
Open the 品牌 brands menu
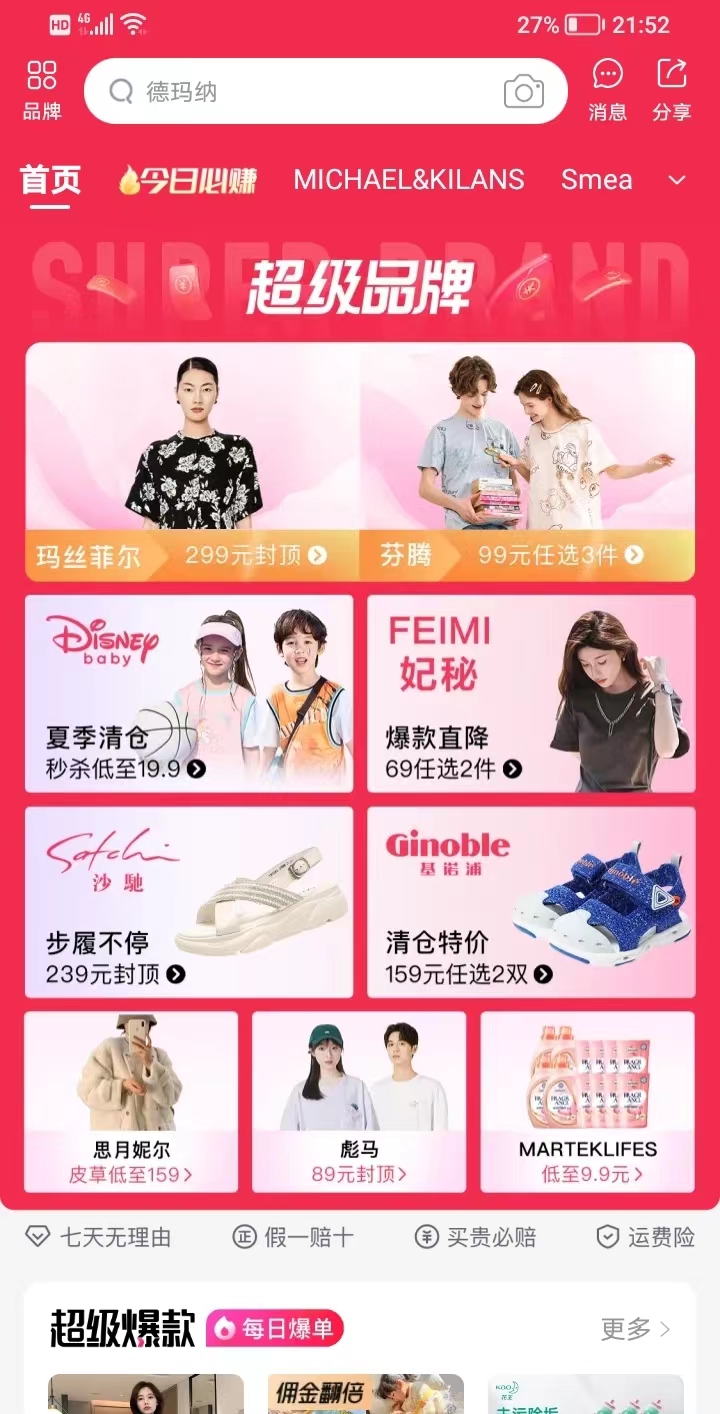[x=42, y=90]
